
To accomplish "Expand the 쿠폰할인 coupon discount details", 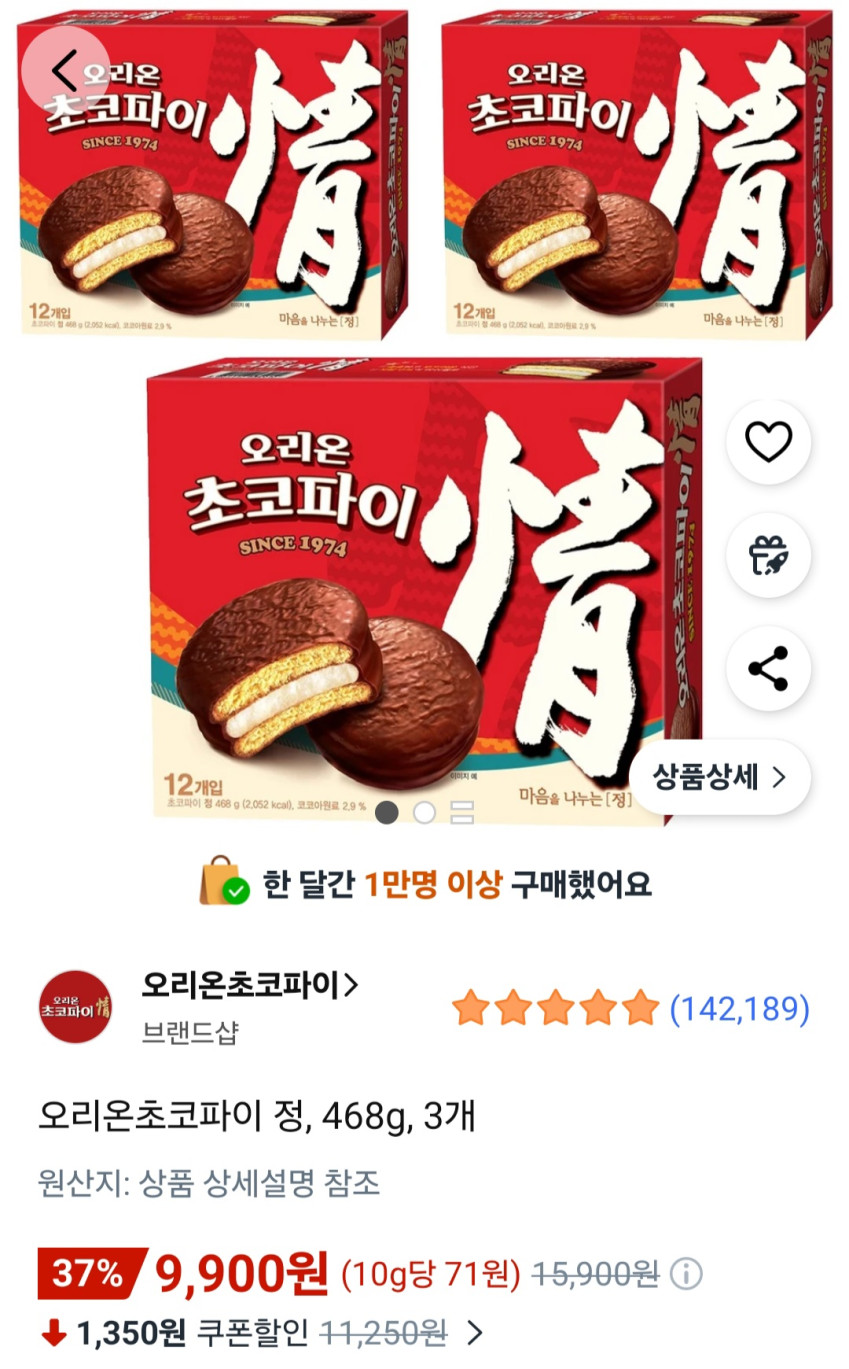I will click(475, 1332).
